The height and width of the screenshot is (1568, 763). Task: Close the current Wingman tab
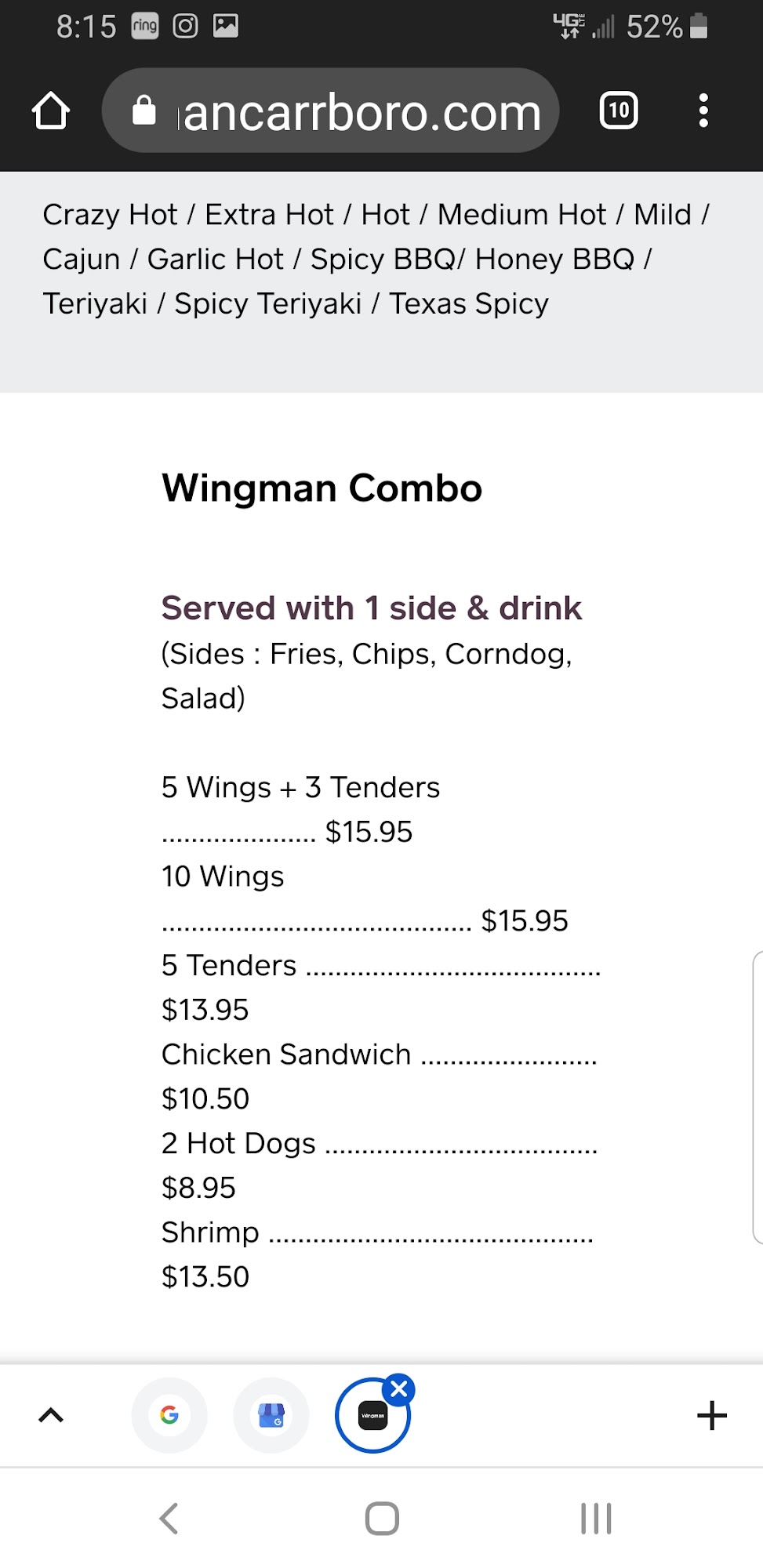pos(399,1389)
